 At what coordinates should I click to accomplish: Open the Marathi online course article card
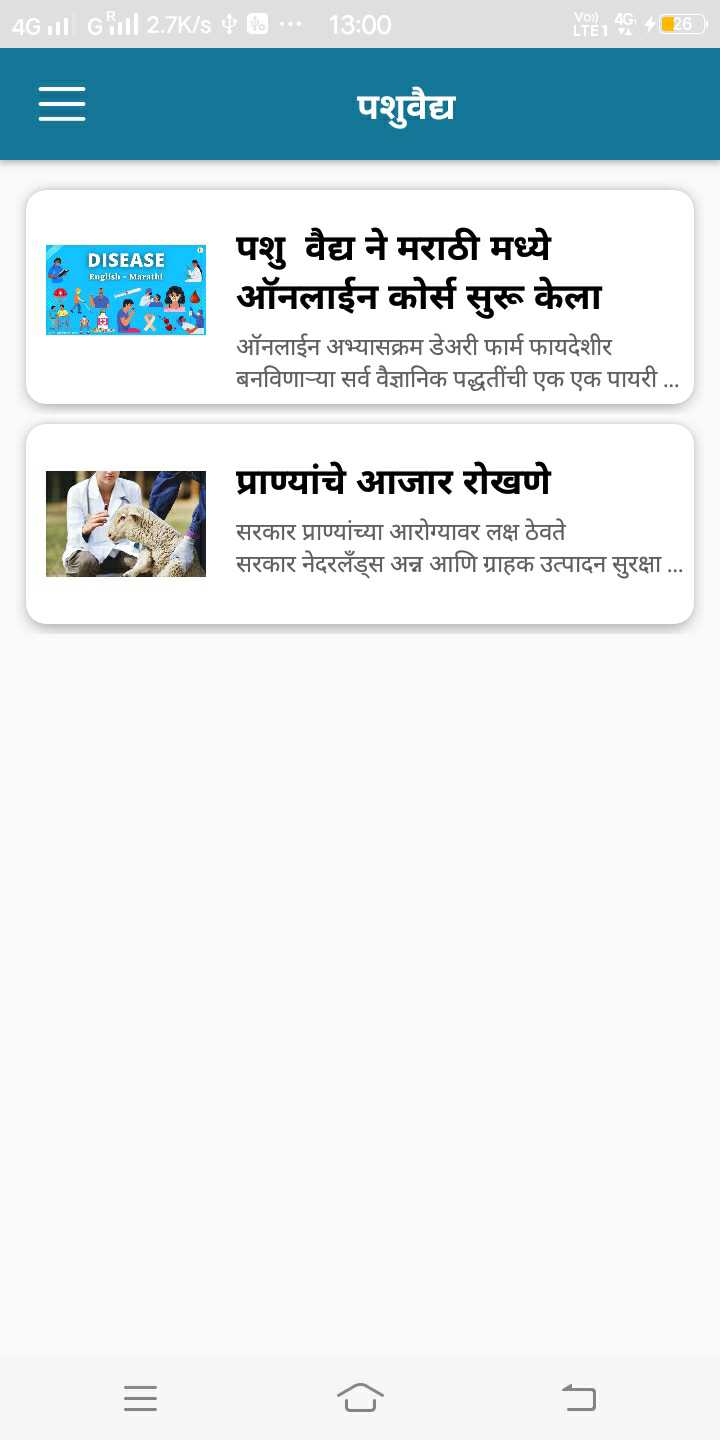360,297
